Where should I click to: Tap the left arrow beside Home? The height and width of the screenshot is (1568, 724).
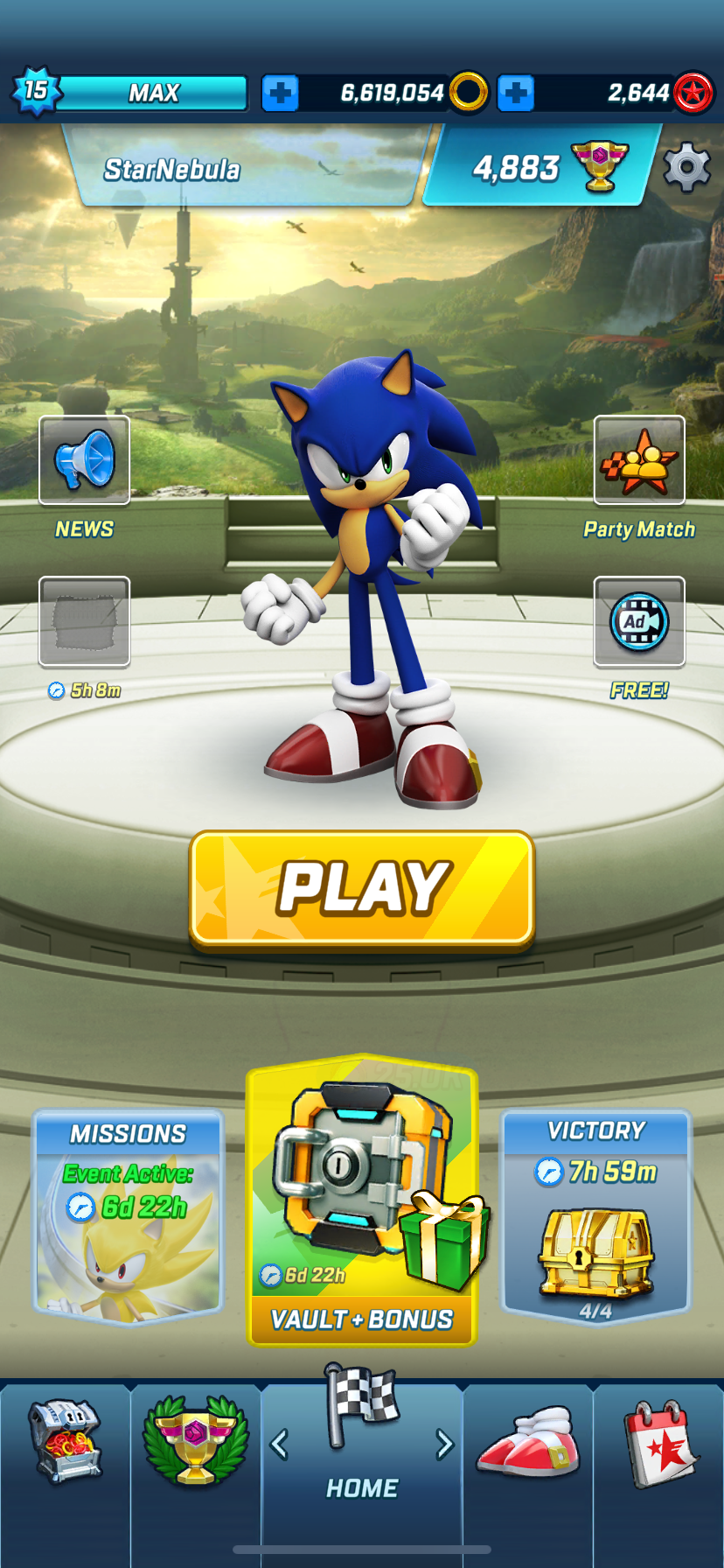pos(280,1445)
